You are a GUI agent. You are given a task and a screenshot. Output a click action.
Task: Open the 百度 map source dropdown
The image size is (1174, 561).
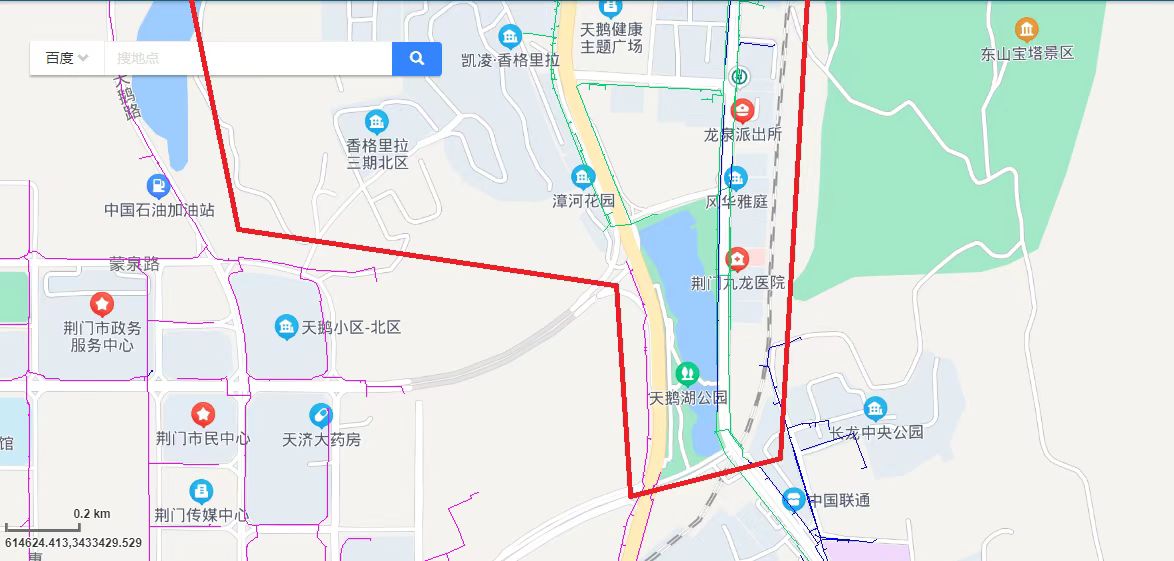point(67,58)
